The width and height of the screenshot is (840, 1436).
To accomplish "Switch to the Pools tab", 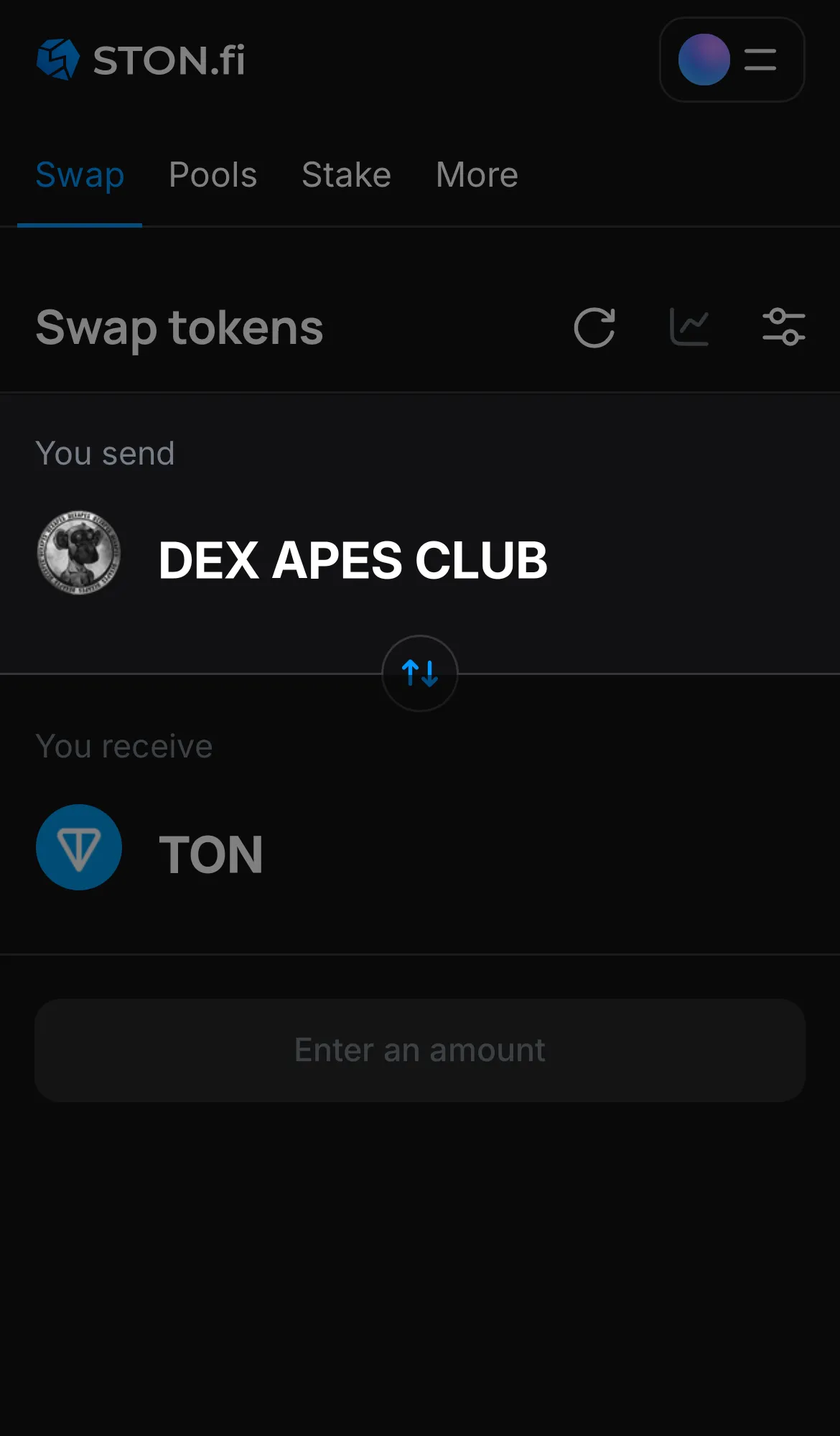I will tap(213, 174).
